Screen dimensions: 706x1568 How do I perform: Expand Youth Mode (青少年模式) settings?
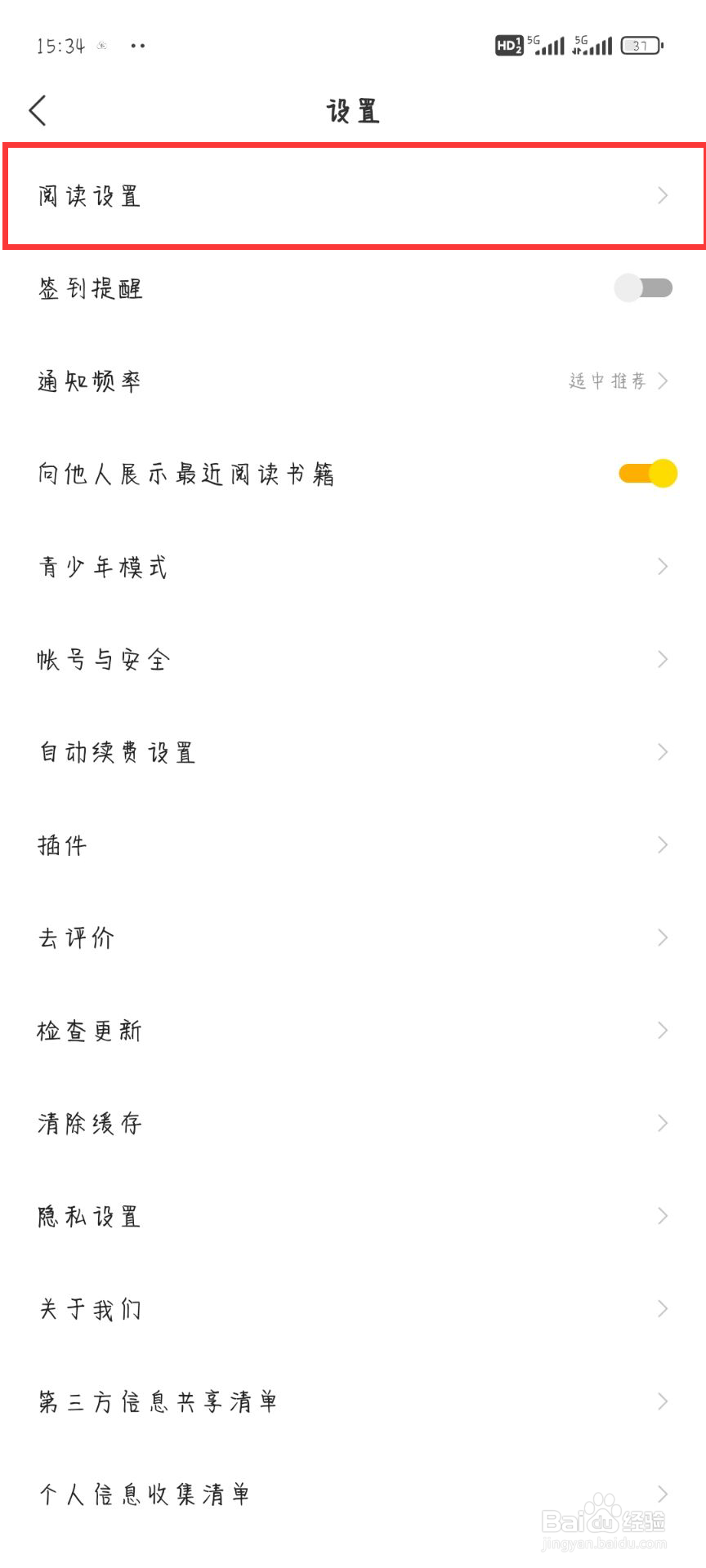pyautogui.click(x=351, y=566)
